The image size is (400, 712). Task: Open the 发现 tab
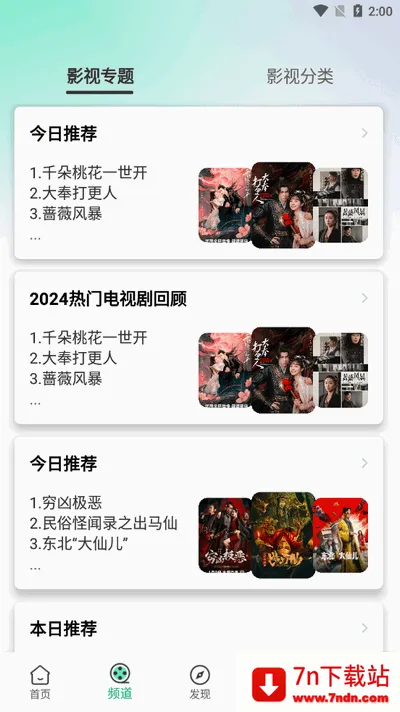point(200,682)
